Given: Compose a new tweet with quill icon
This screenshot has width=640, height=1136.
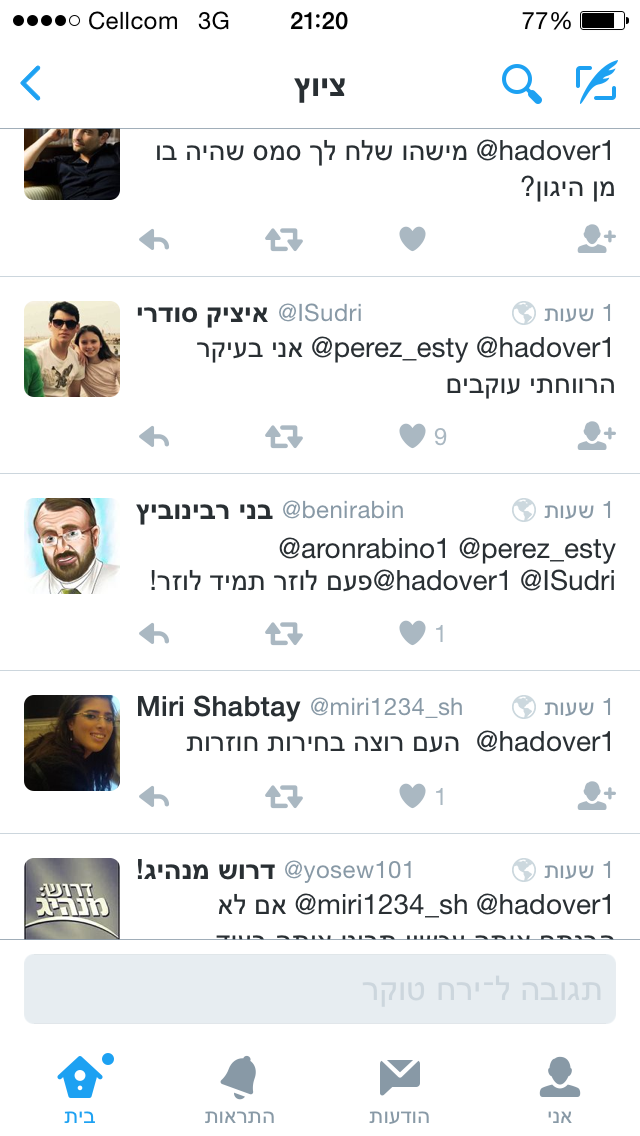Looking at the screenshot, I should point(596,82).
